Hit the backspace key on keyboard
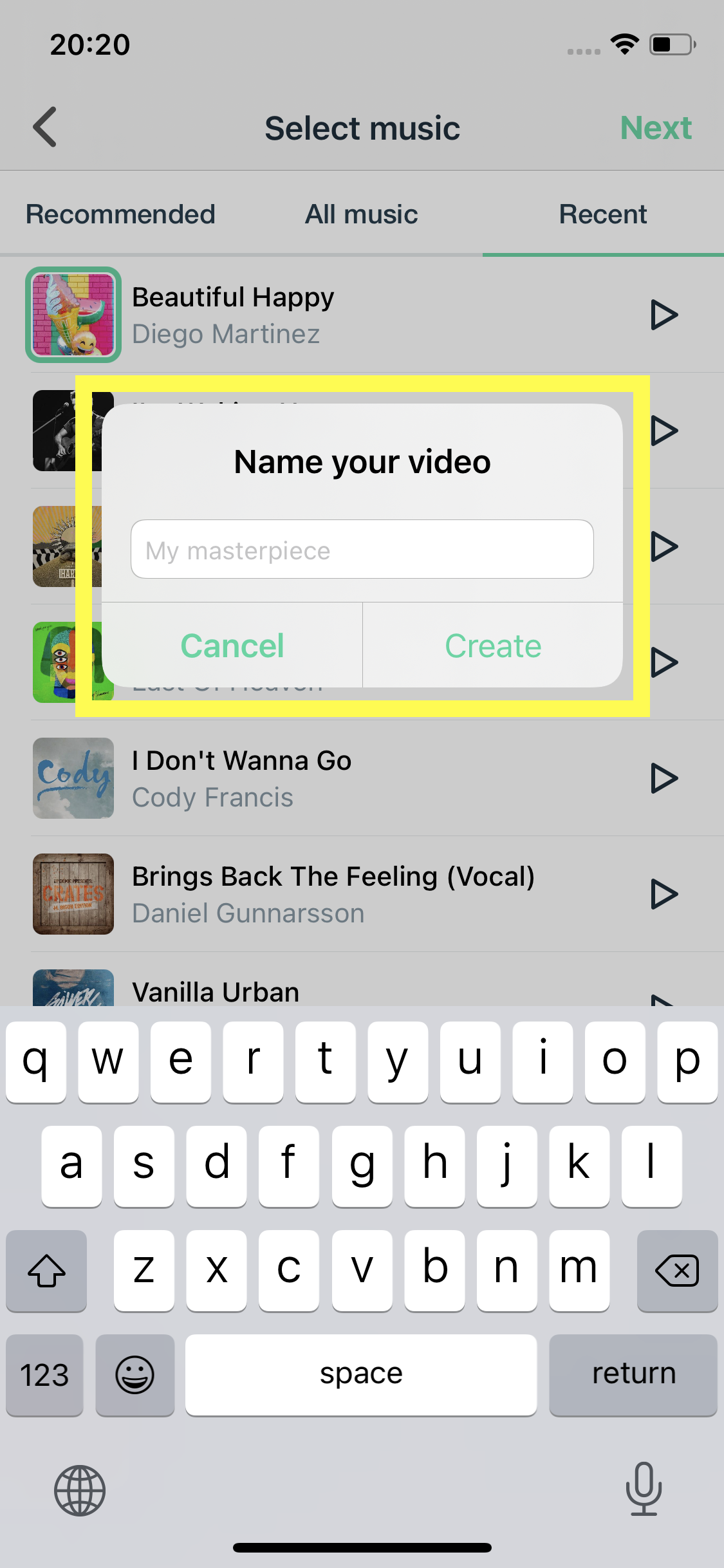The image size is (724, 1568). tap(677, 1271)
